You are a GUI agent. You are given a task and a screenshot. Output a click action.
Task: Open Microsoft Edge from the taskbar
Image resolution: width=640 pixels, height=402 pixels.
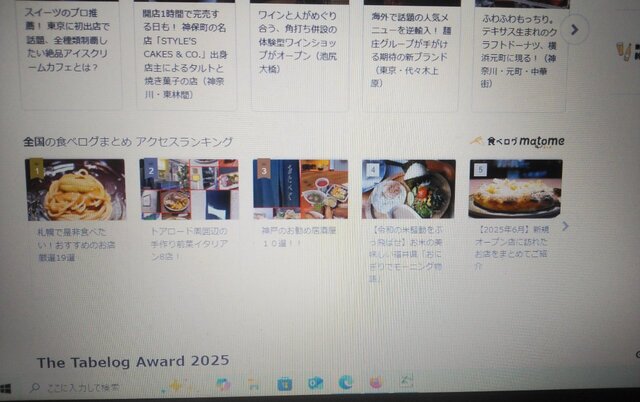pos(346,383)
